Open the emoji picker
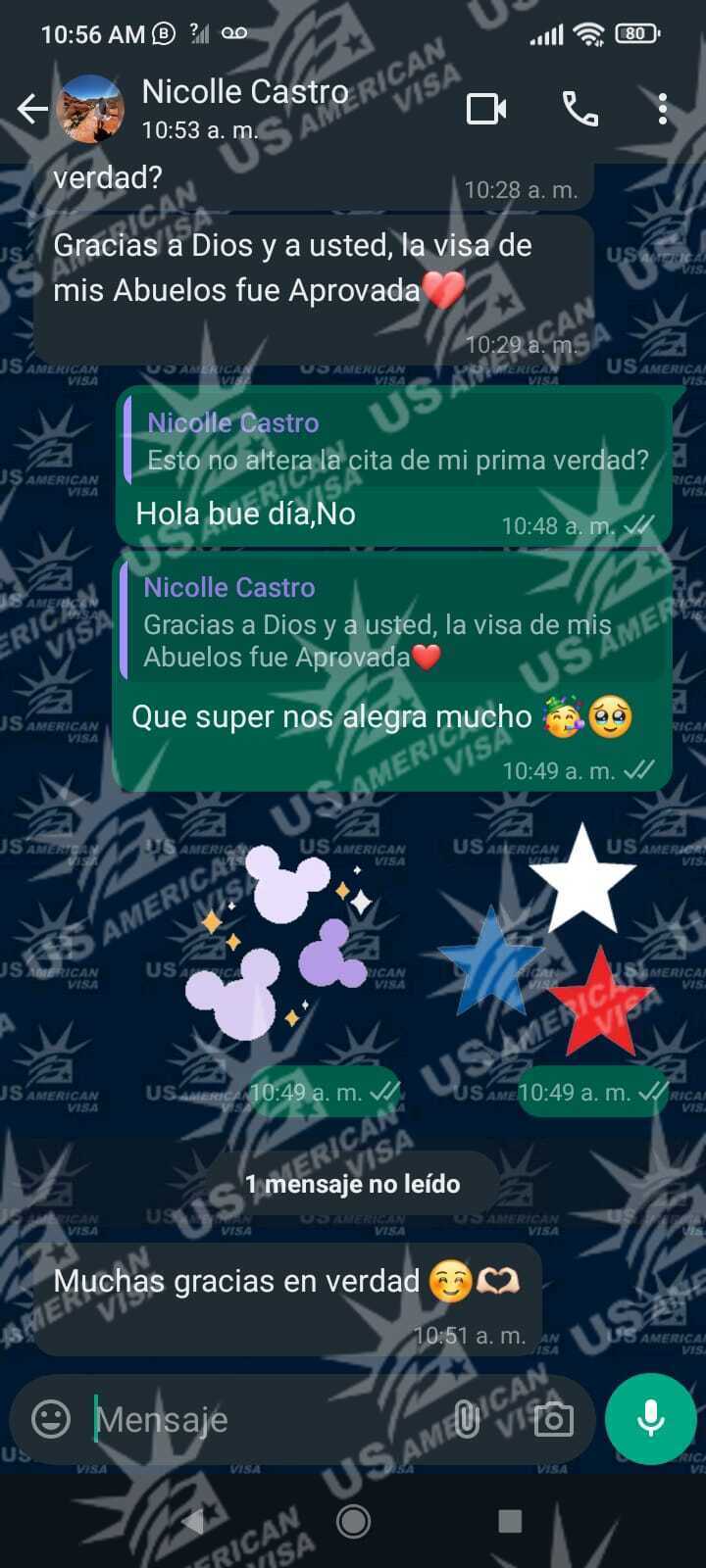This screenshot has height=1568, width=706. pos(51,1418)
